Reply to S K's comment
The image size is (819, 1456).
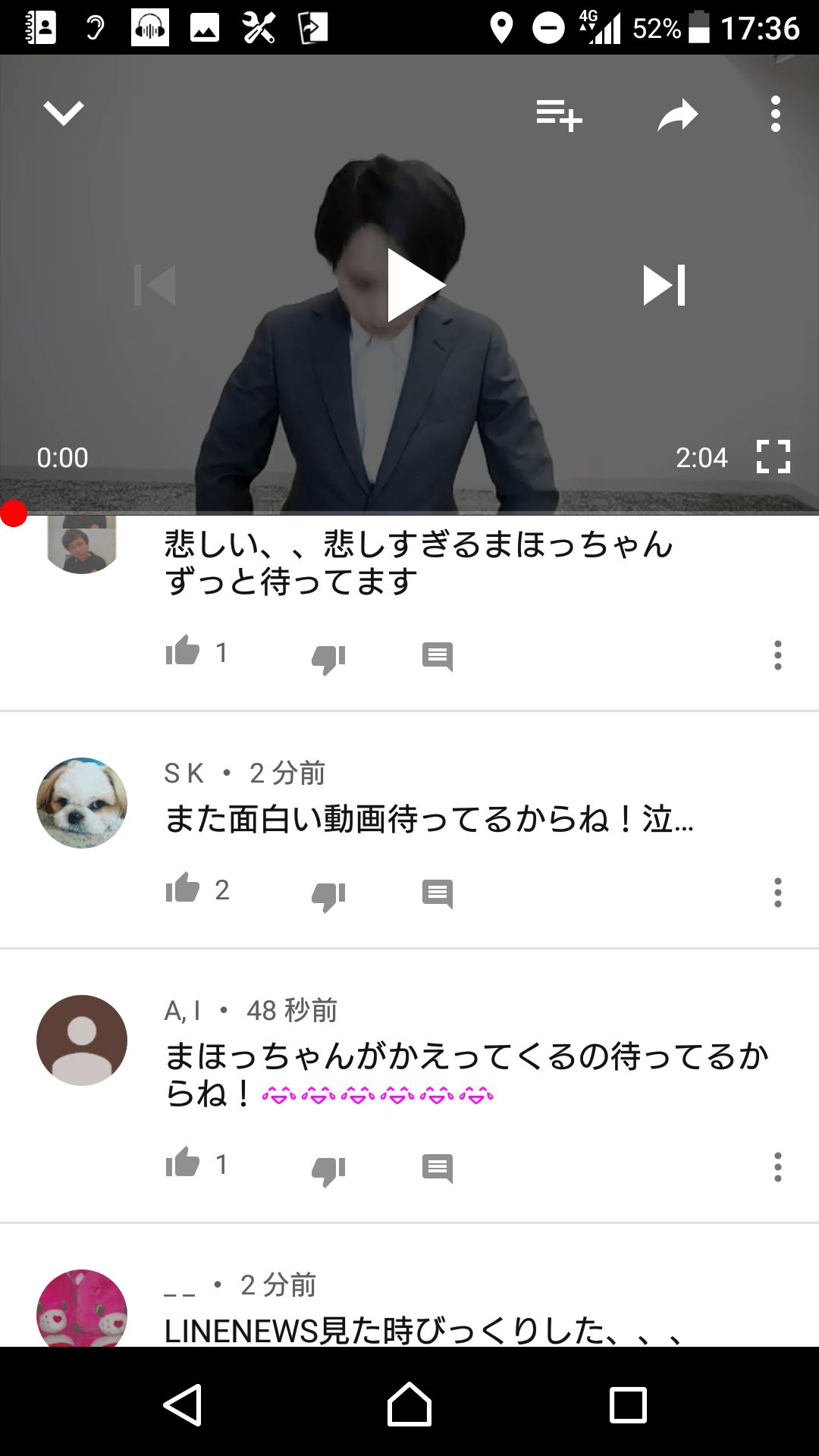(438, 894)
